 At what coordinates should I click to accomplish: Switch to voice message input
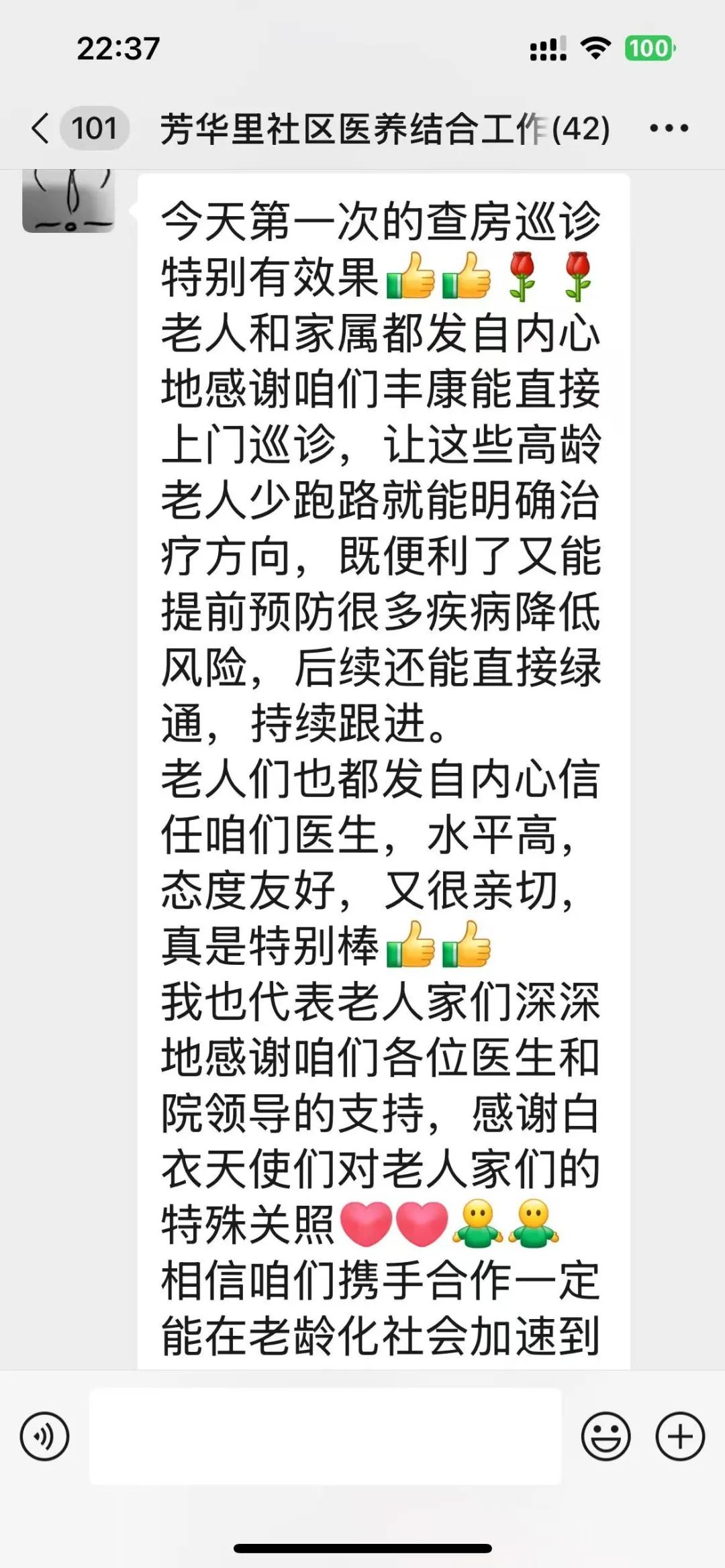click(45, 1436)
